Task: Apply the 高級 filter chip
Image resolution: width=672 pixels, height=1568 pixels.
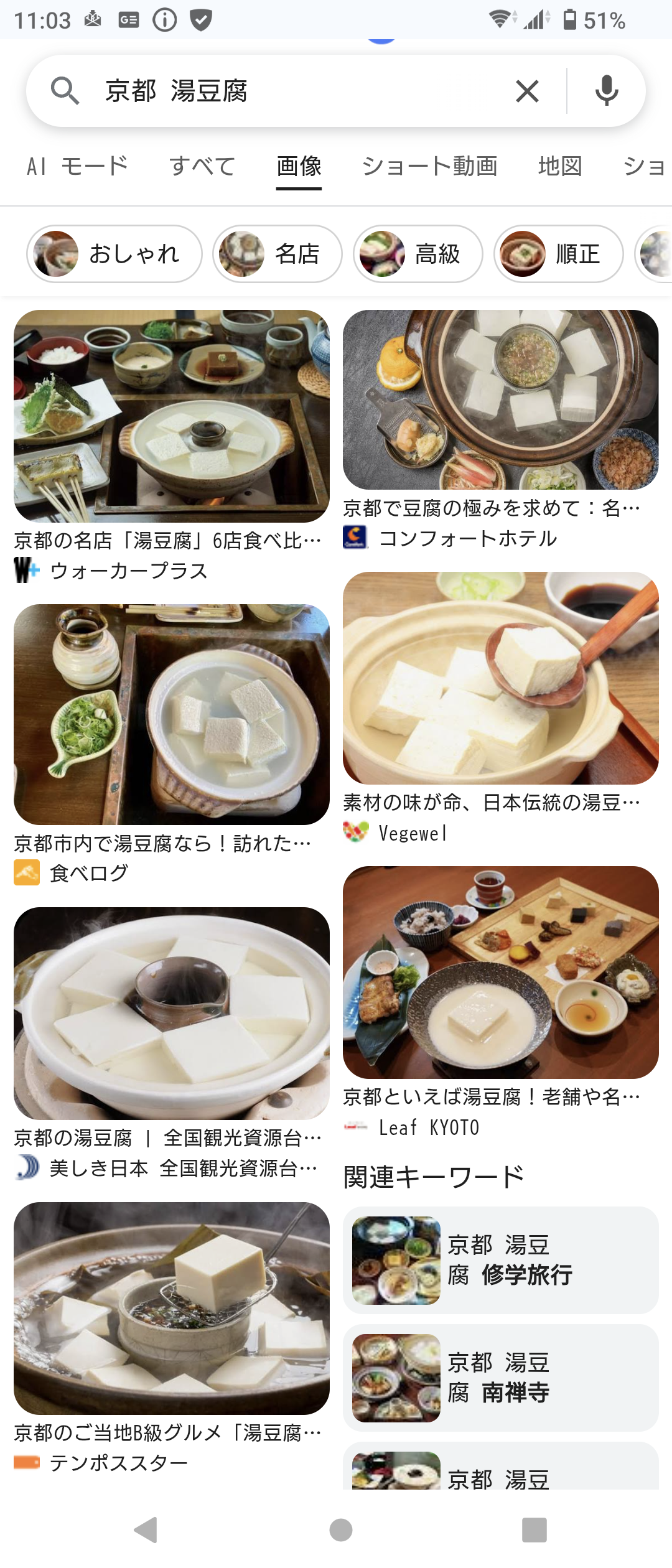Action: pos(418,254)
